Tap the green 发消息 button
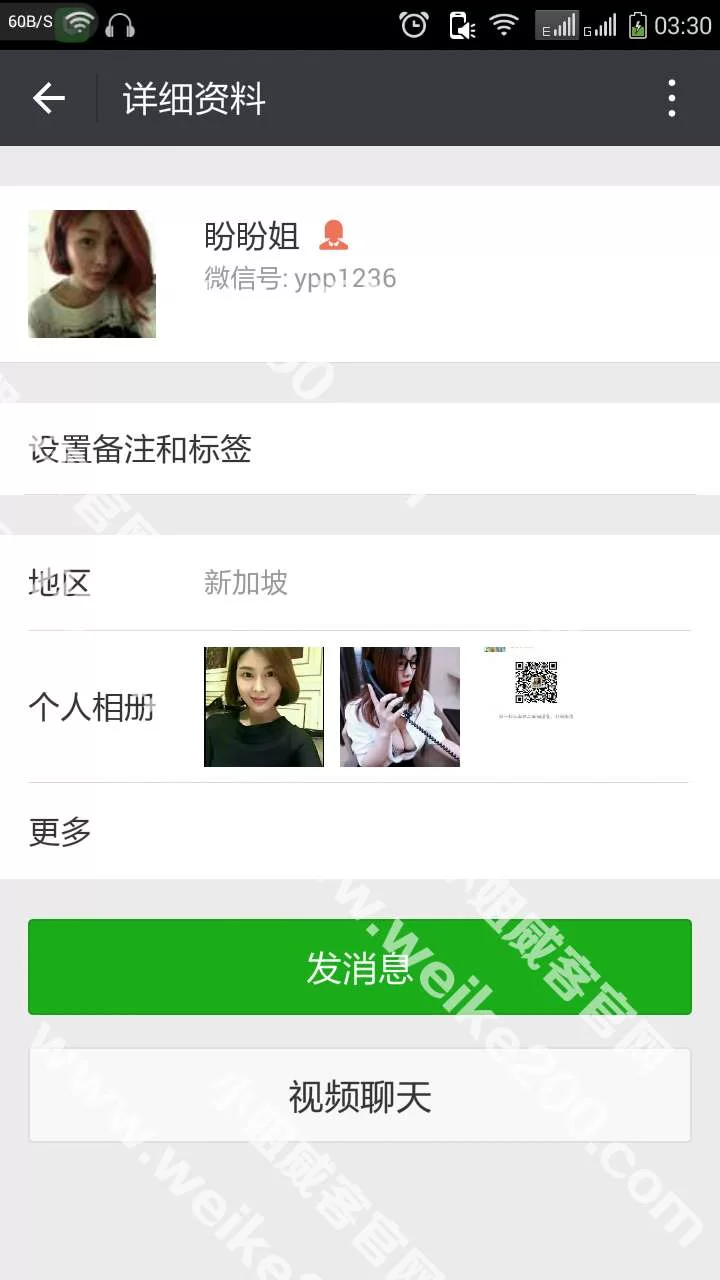720x1280 pixels. (x=360, y=967)
